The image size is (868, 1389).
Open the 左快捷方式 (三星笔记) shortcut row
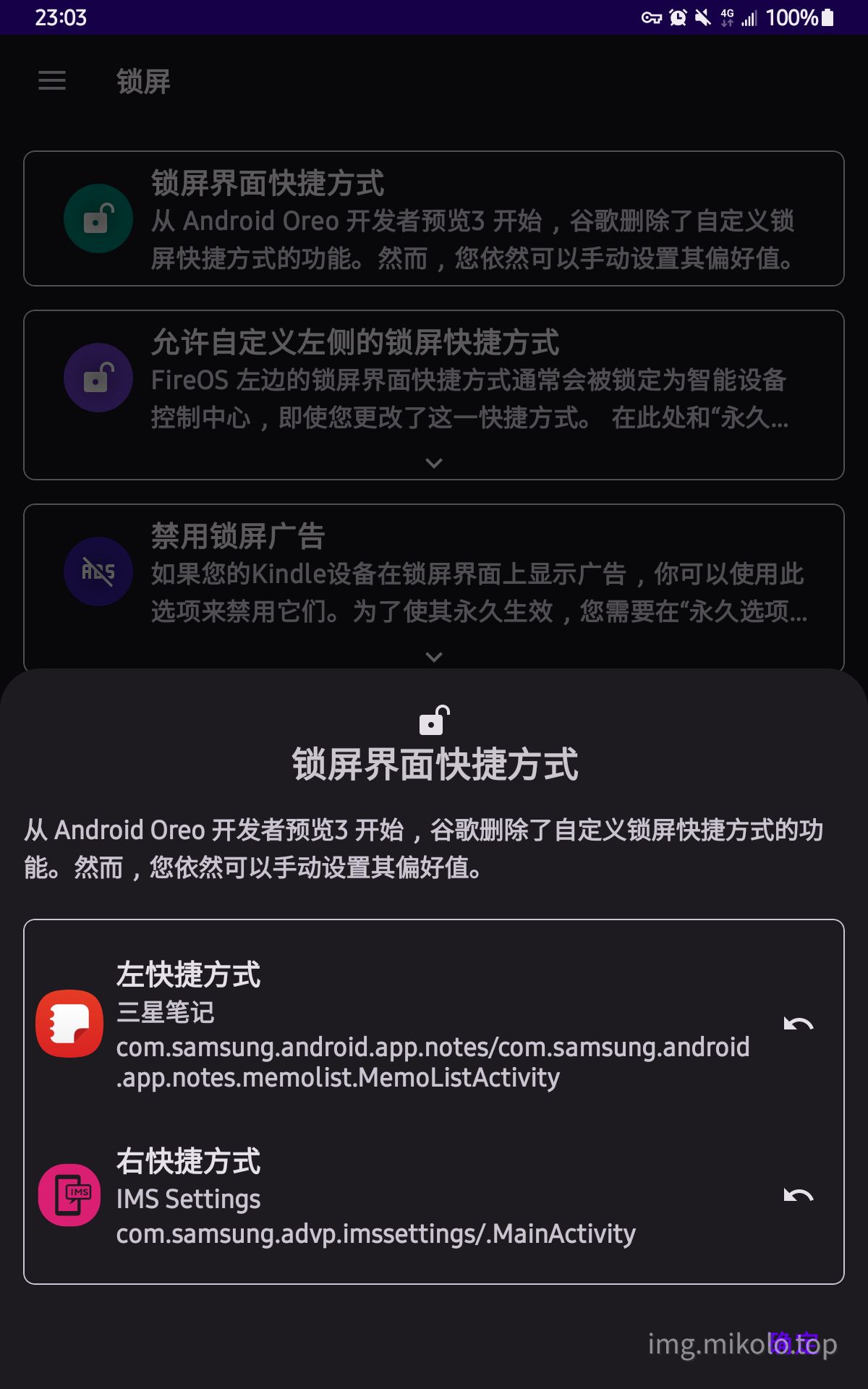coord(405,1024)
